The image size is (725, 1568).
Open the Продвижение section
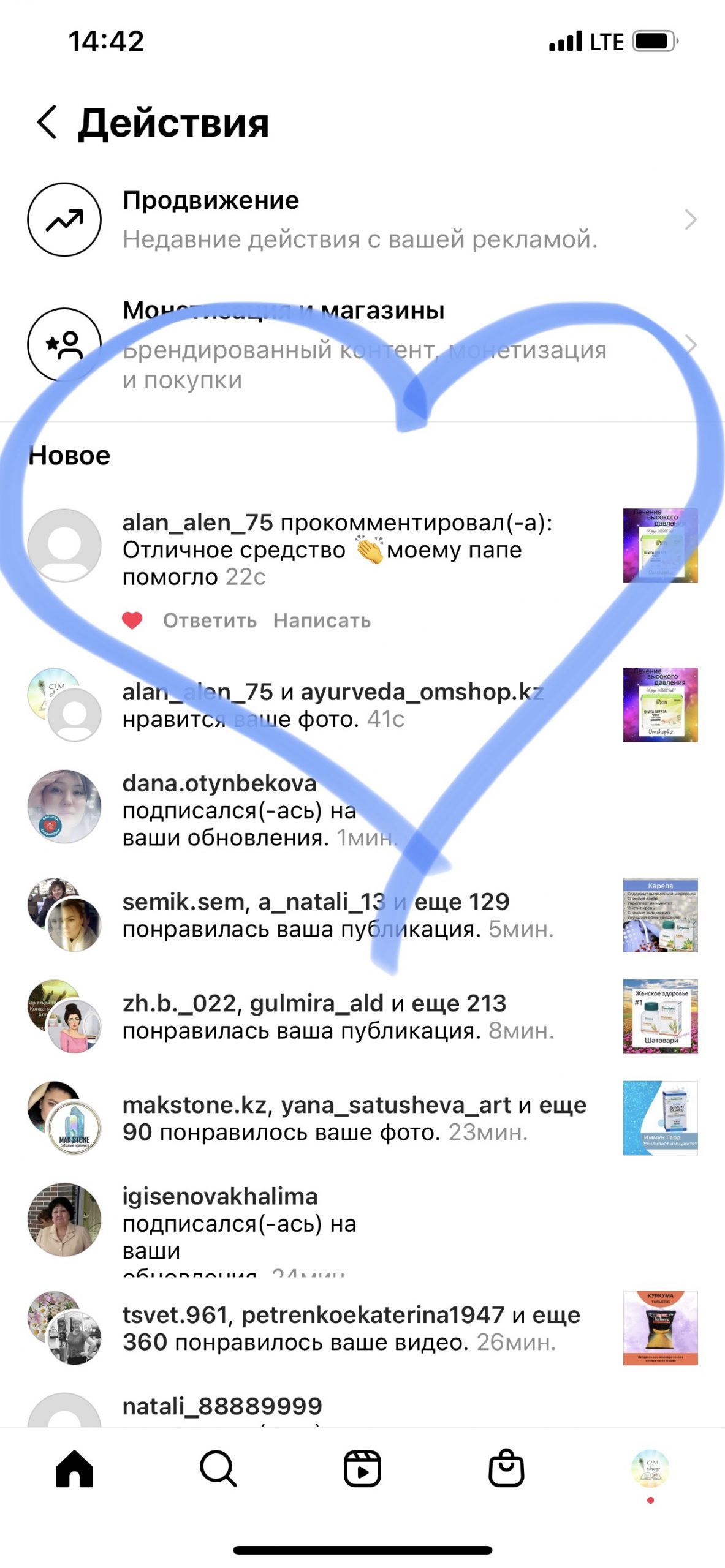point(362,219)
